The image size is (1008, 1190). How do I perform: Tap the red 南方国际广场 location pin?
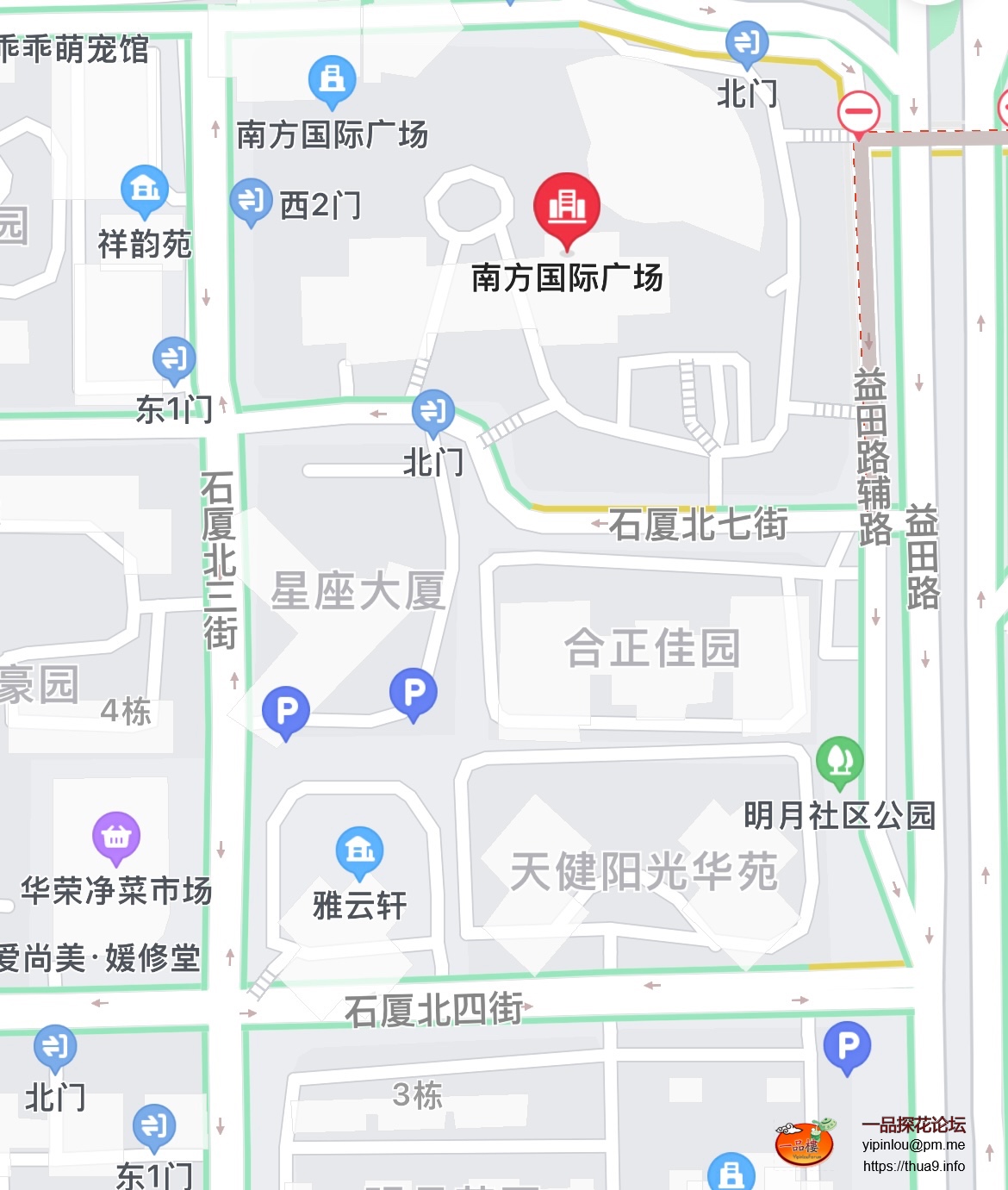566,206
